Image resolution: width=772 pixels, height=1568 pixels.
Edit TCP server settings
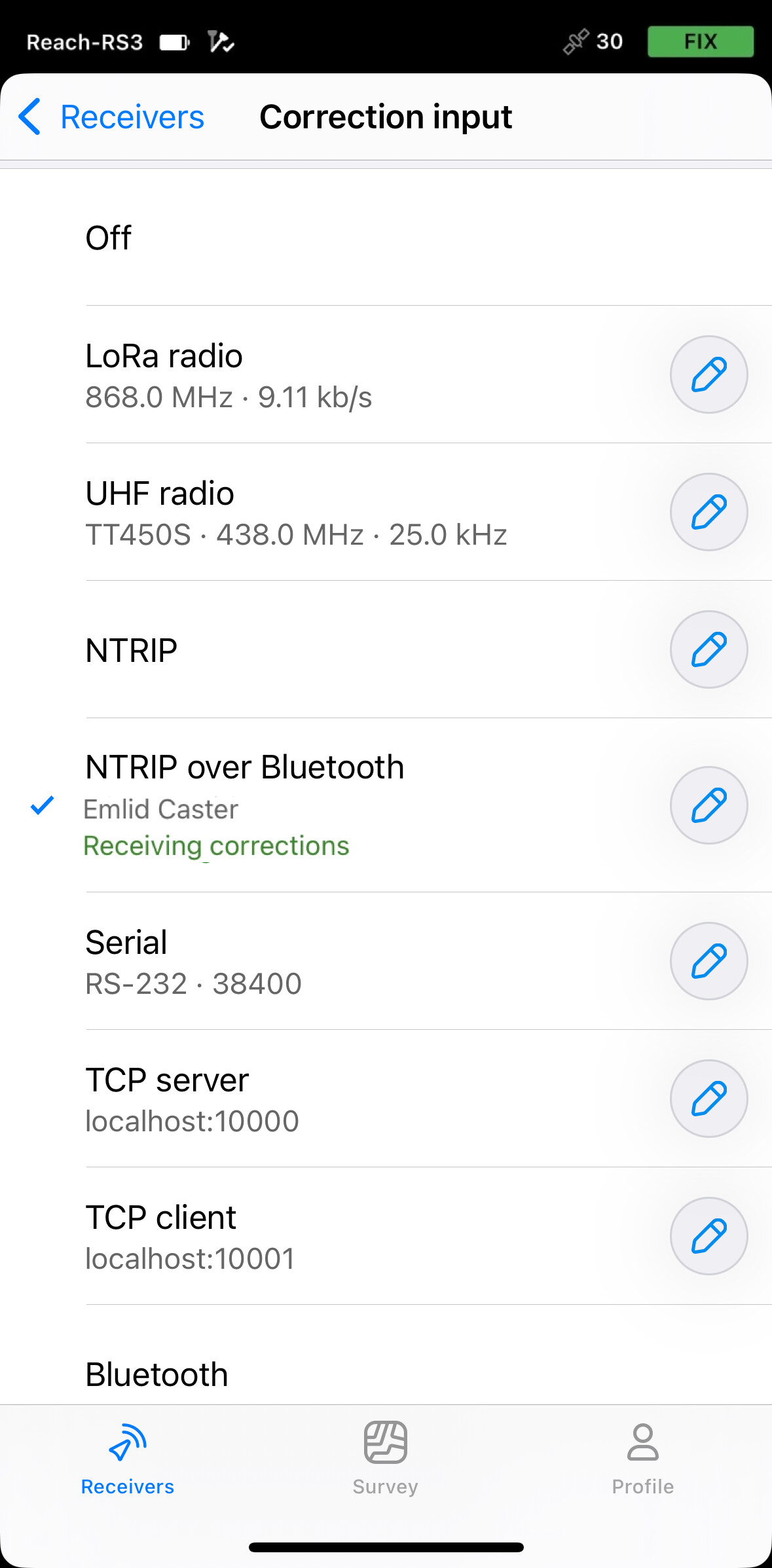pos(708,1099)
